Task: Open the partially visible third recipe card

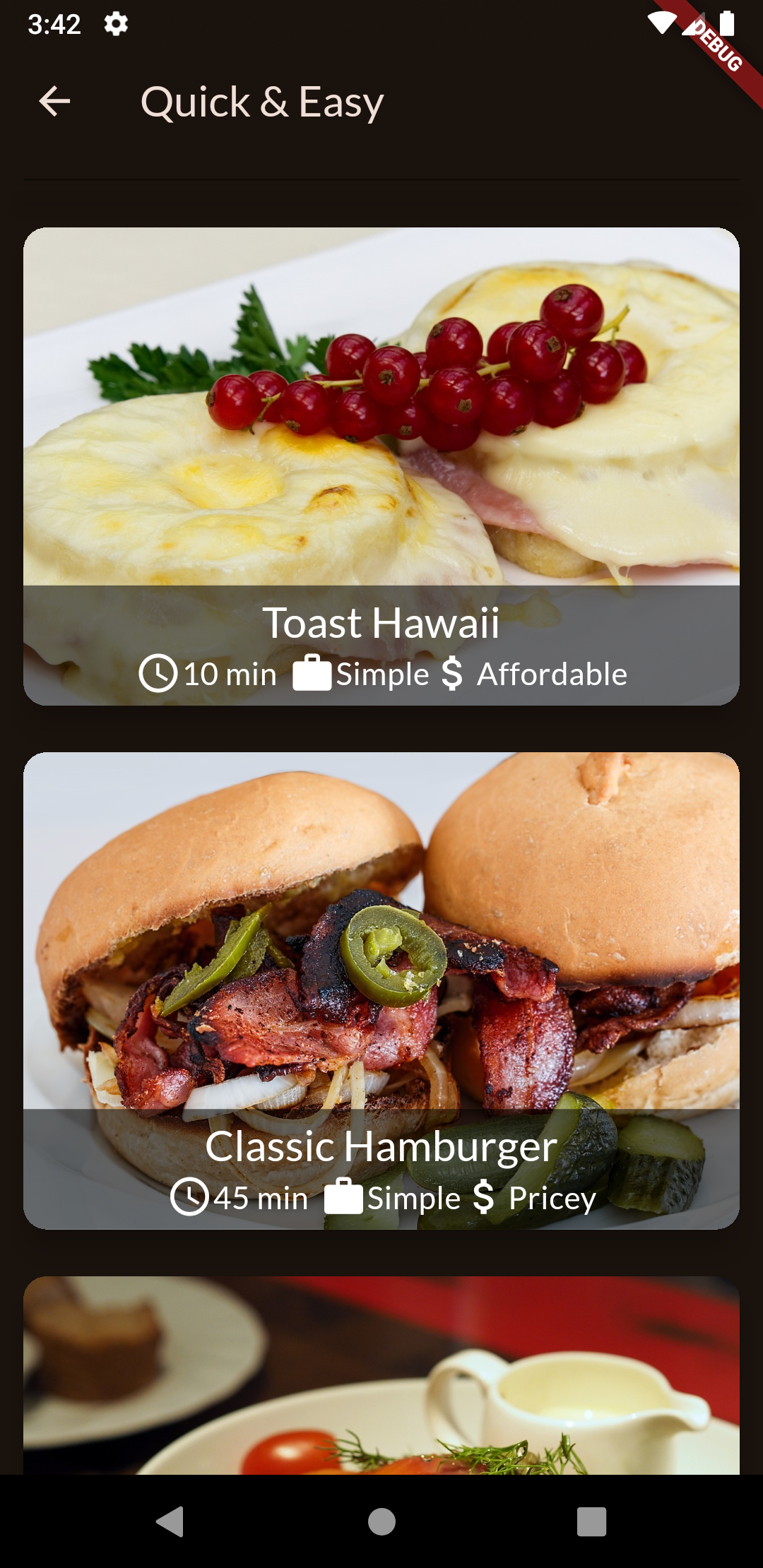Action: [381, 1374]
